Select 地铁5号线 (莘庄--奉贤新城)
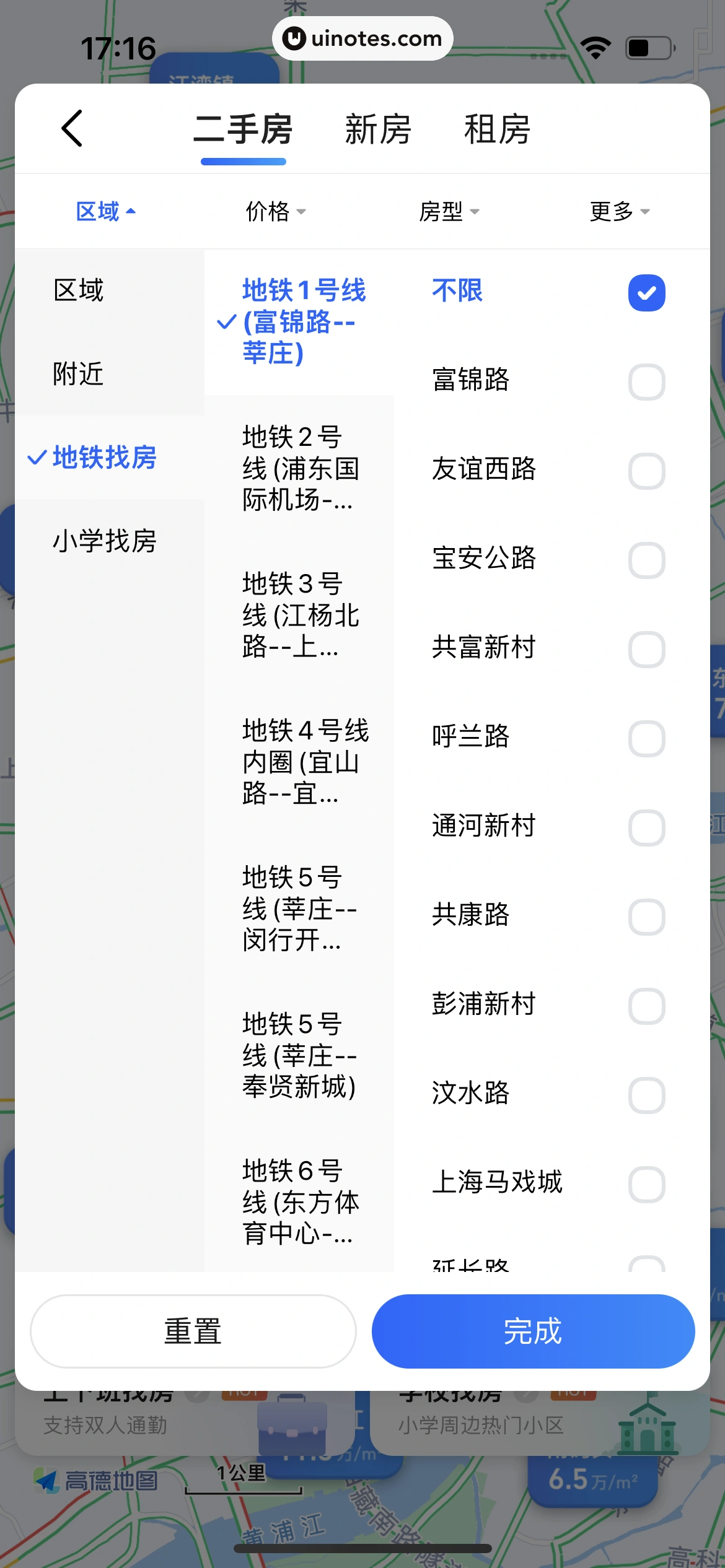This screenshot has height=1568, width=725. click(x=299, y=1055)
